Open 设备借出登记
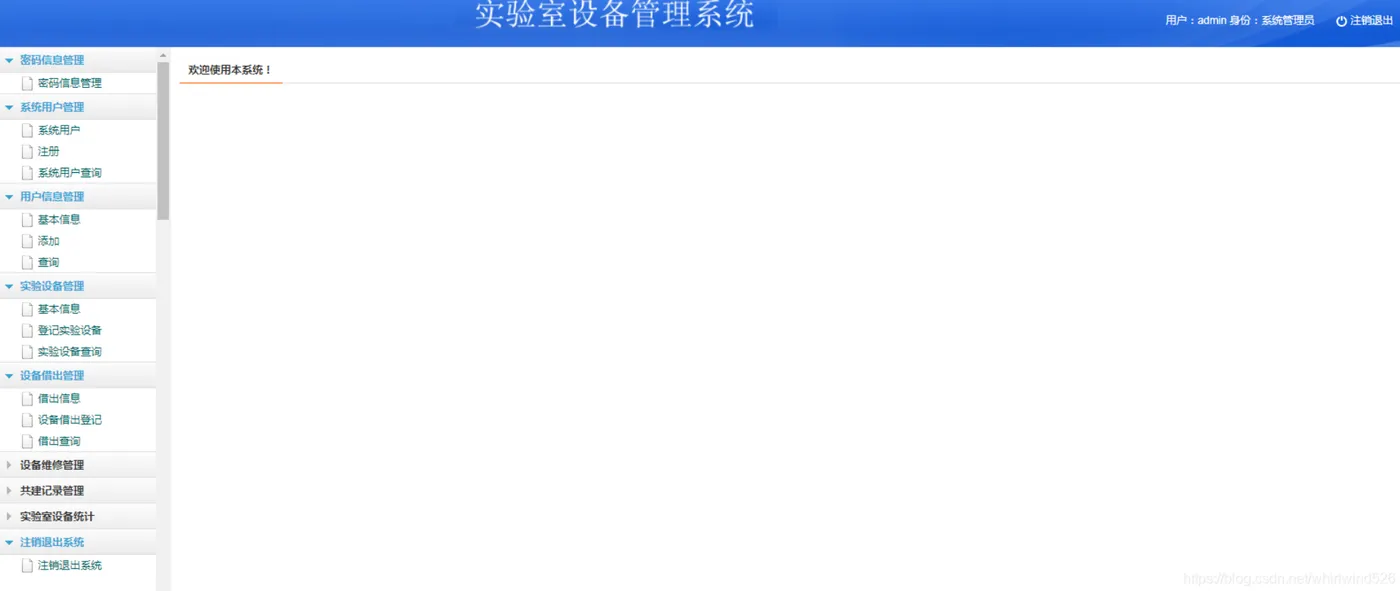 [69, 420]
